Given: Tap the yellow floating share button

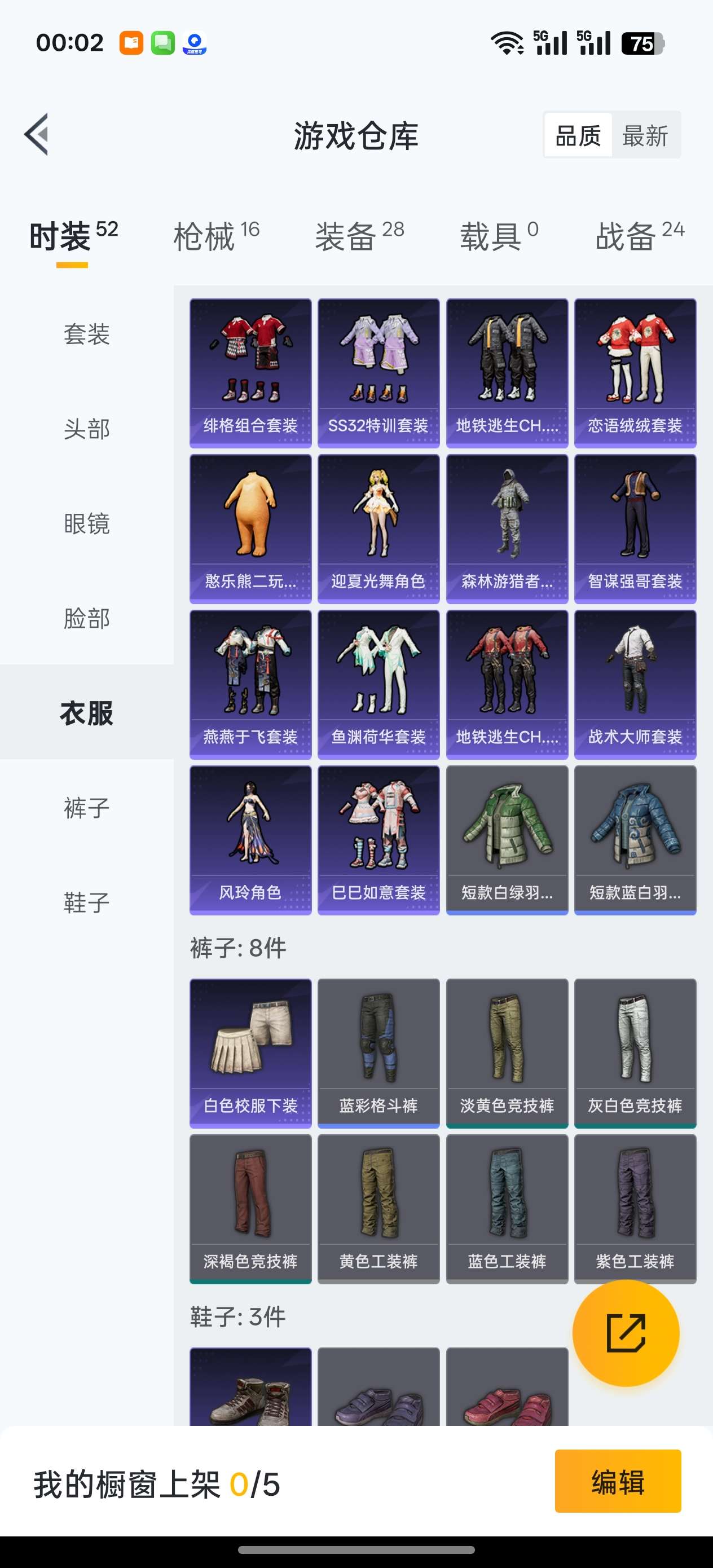Looking at the screenshot, I should coord(626,1333).
